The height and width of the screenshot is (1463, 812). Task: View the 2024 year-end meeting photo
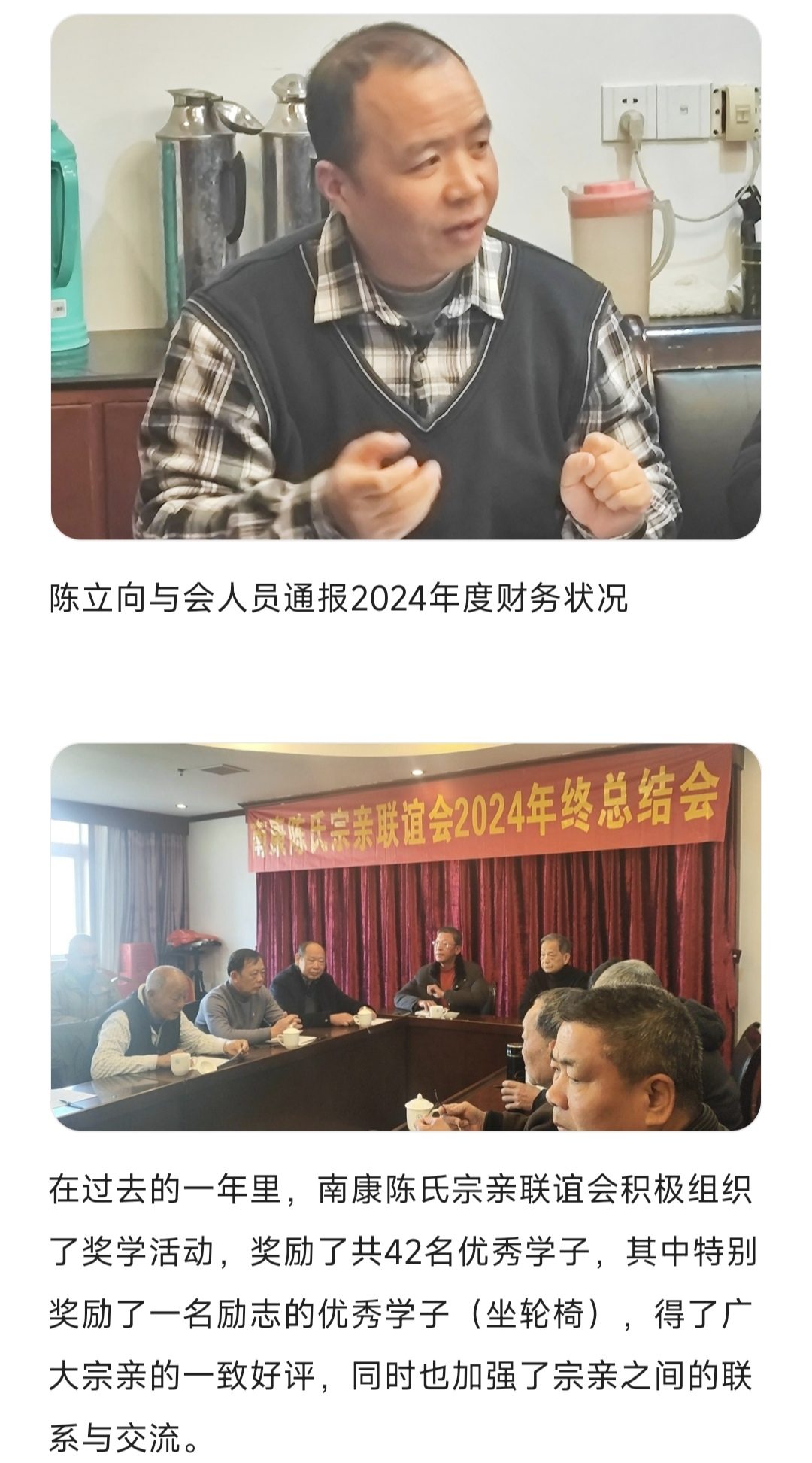pyautogui.click(x=405, y=936)
